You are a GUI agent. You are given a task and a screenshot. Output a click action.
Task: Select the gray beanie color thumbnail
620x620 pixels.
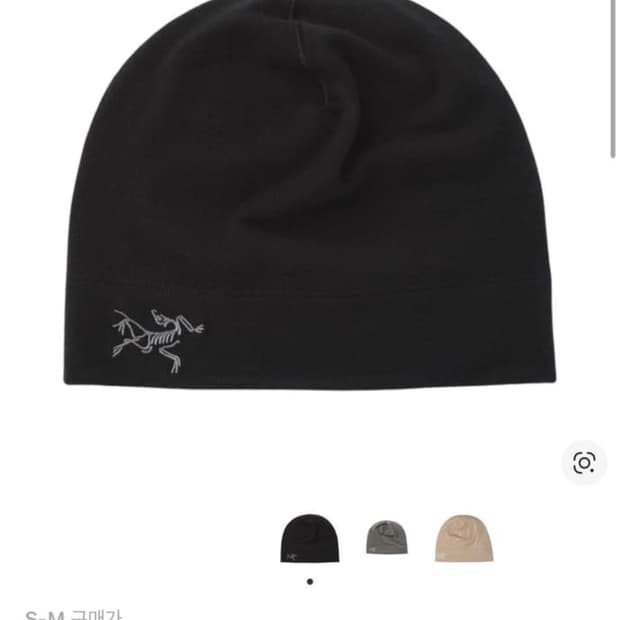[387, 538]
